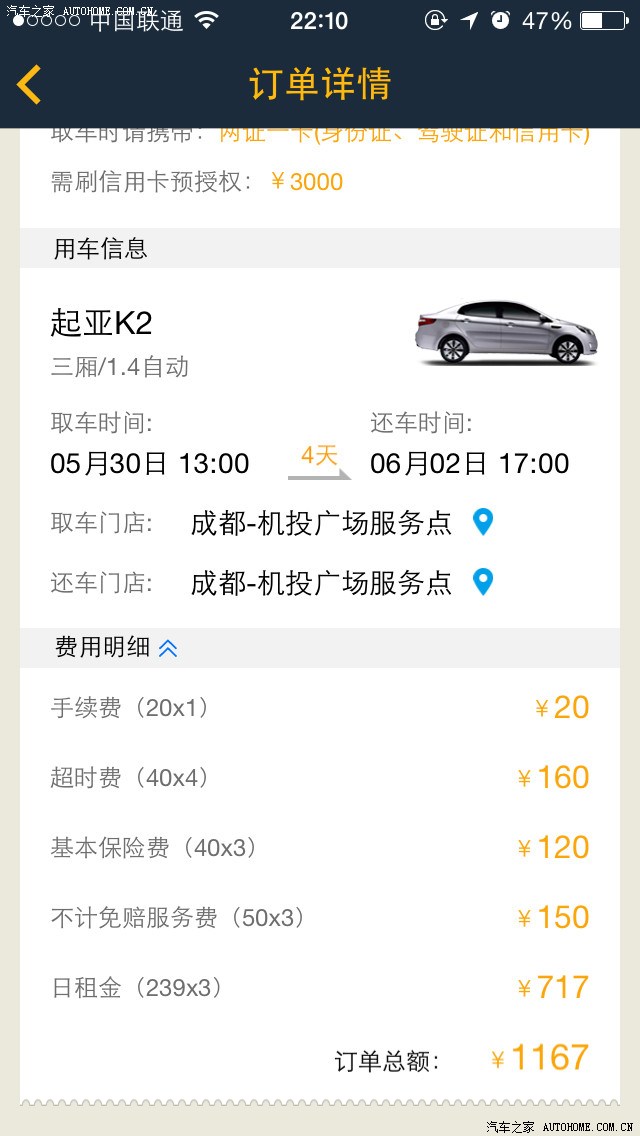The width and height of the screenshot is (640, 1136).
Task: Collapse the 费用明细 section
Action: click(x=168, y=648)
